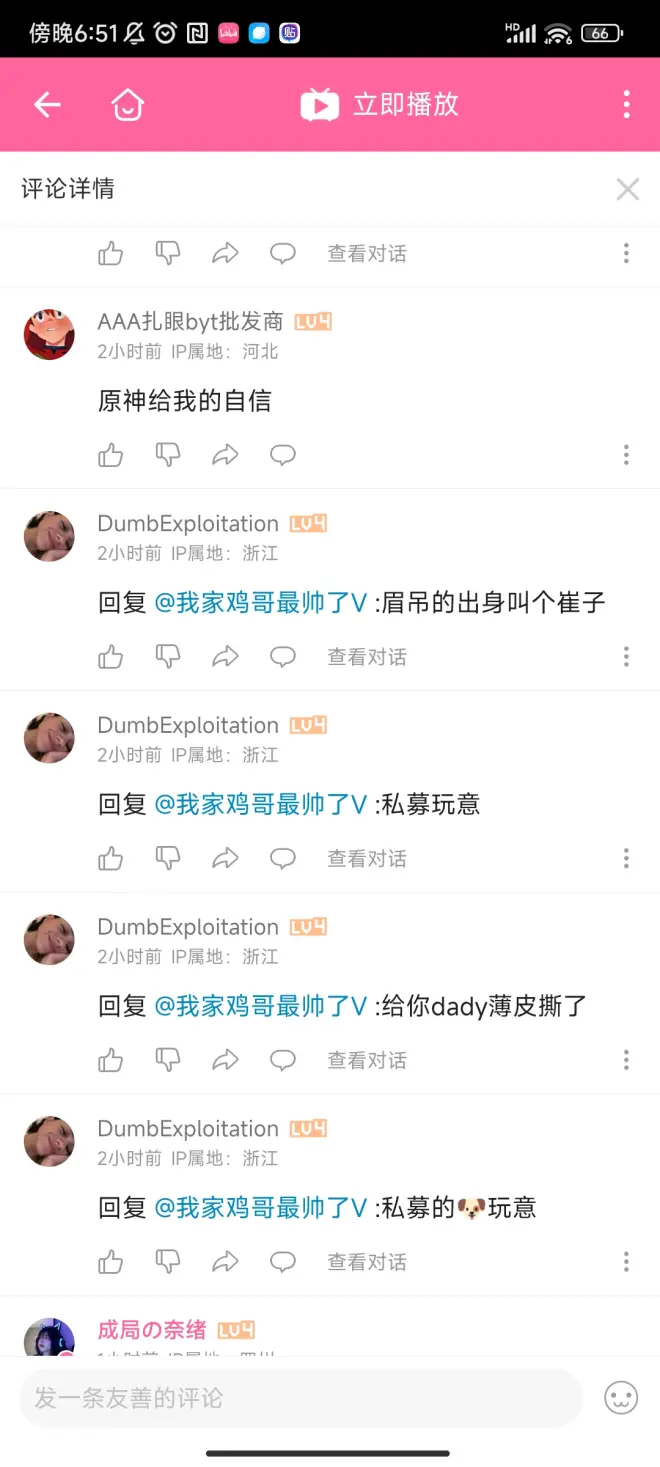Tap 立即播放 to play the video

(380, 104)
